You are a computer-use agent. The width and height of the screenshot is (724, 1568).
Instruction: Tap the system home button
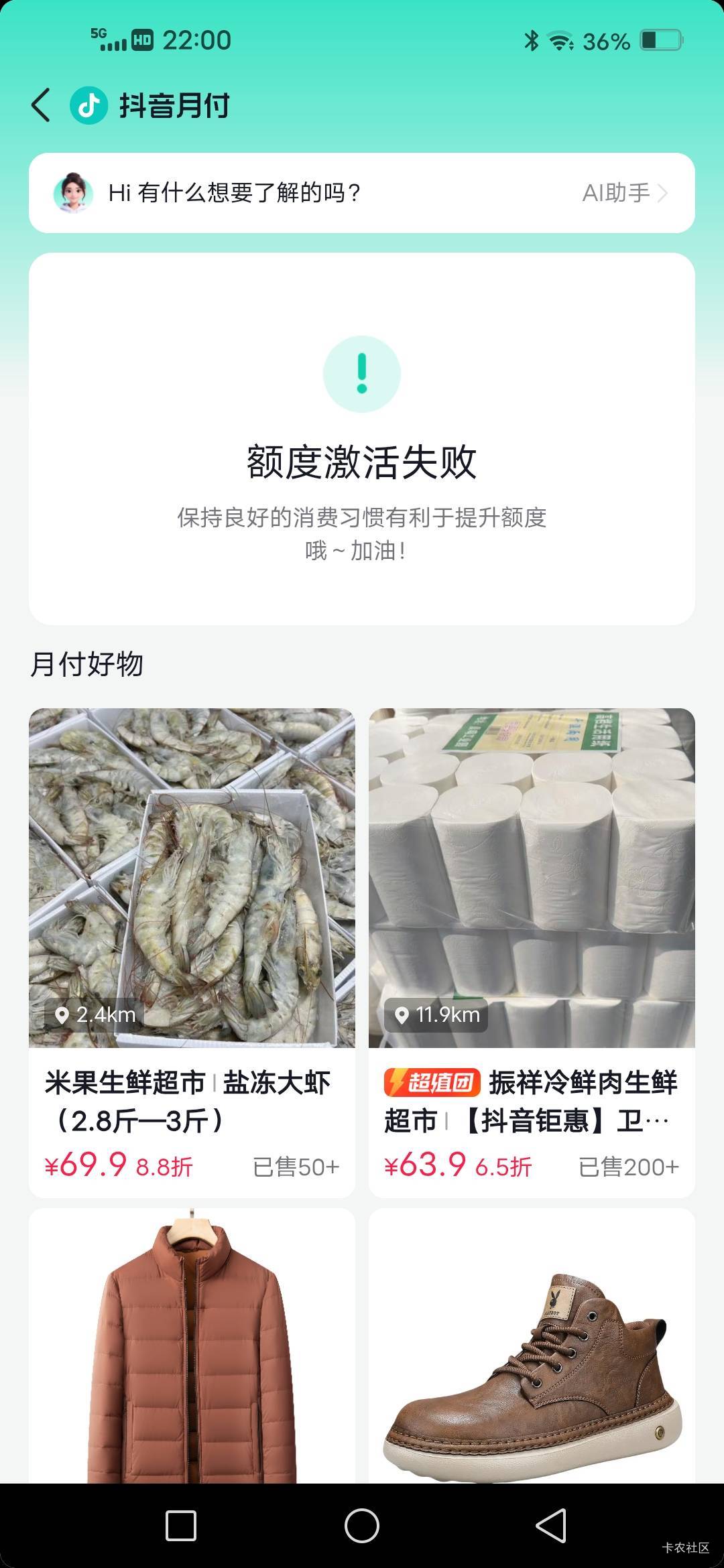click(x=362, y=1526)
